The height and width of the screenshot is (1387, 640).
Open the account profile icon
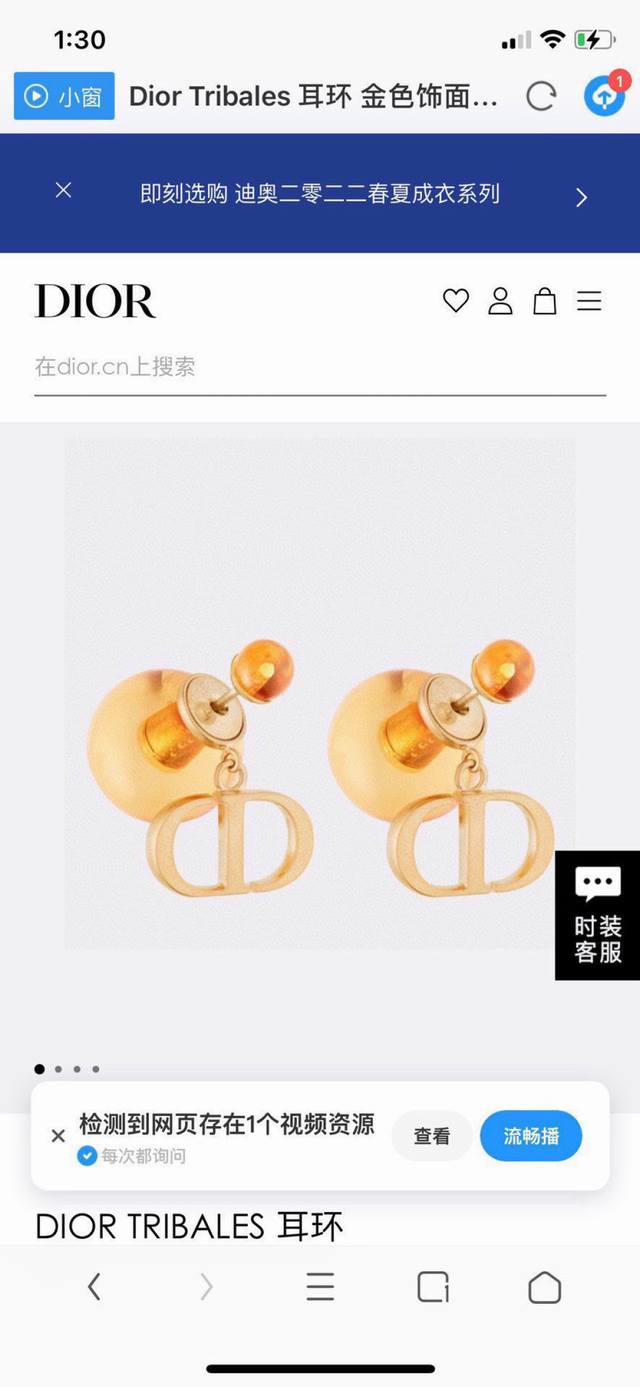[500, 300]
